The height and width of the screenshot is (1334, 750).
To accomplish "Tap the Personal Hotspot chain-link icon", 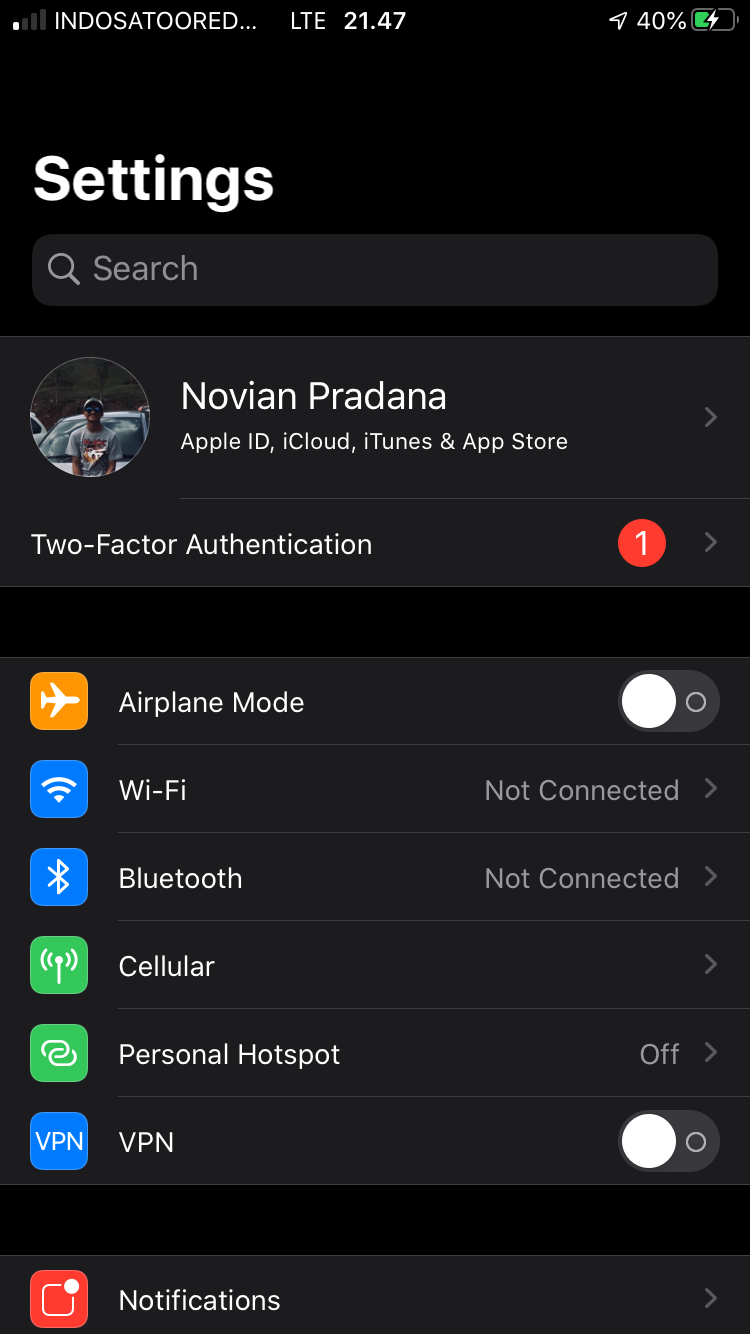I will pyautogui.click(x=59, y=1053).
